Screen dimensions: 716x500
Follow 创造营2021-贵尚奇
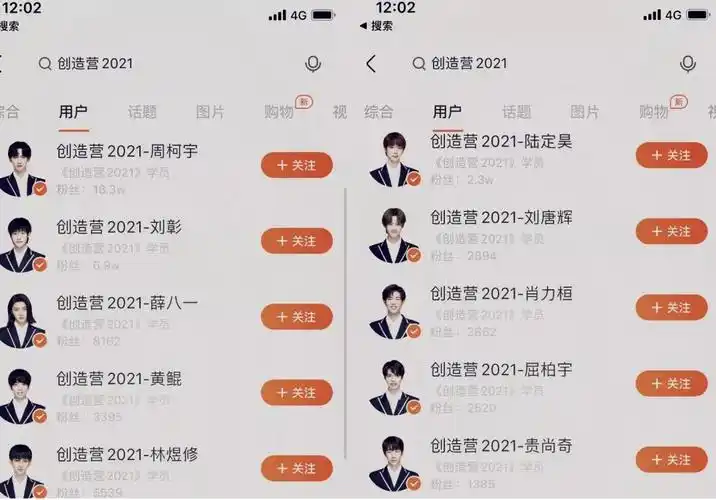671,459
